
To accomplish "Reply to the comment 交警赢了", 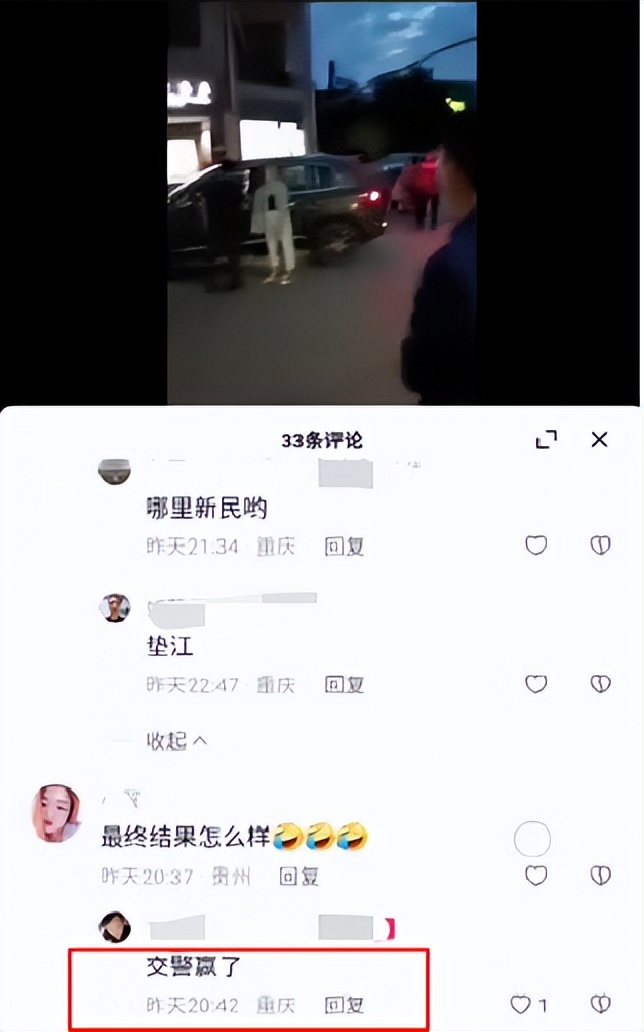I will [344, 1004].
